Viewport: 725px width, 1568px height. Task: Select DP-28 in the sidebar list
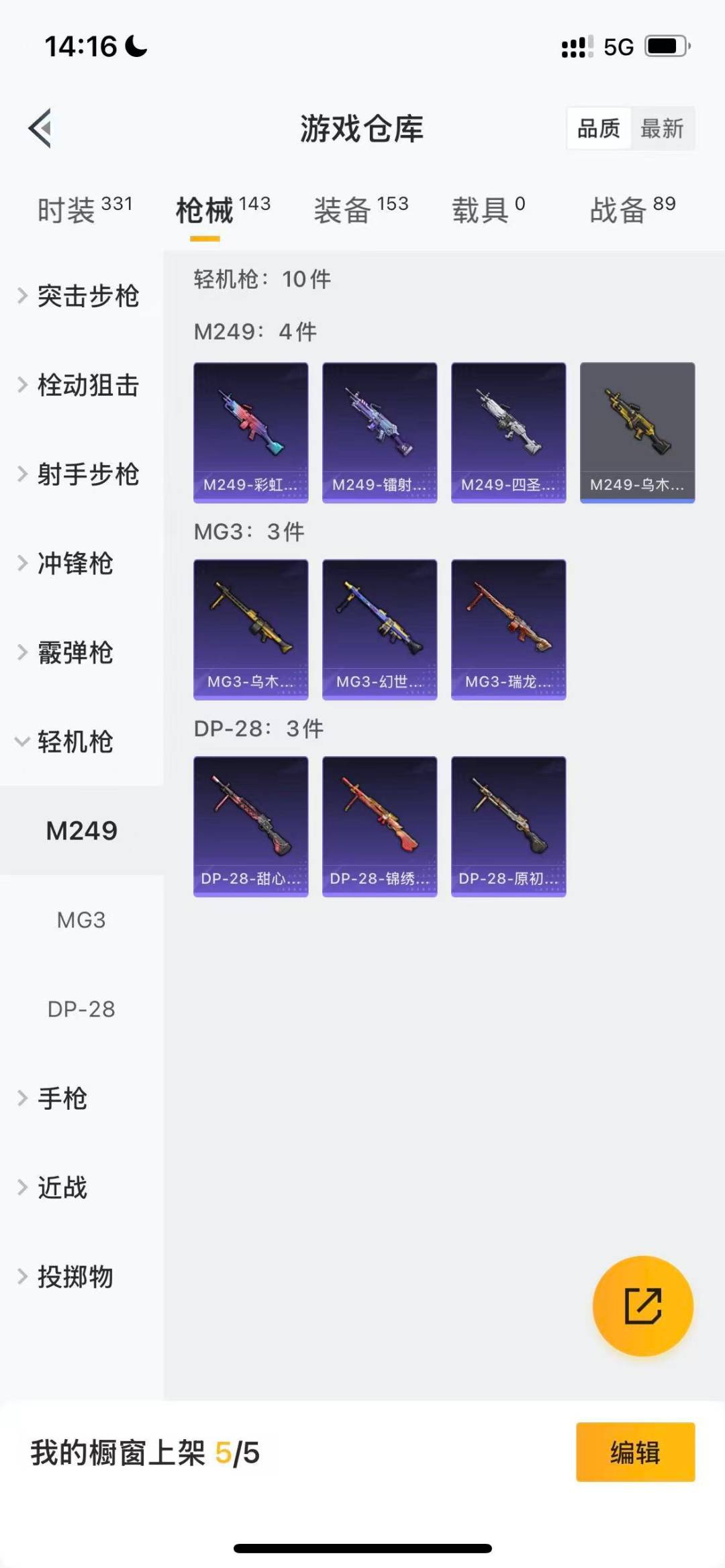(x=81, y=1008)
